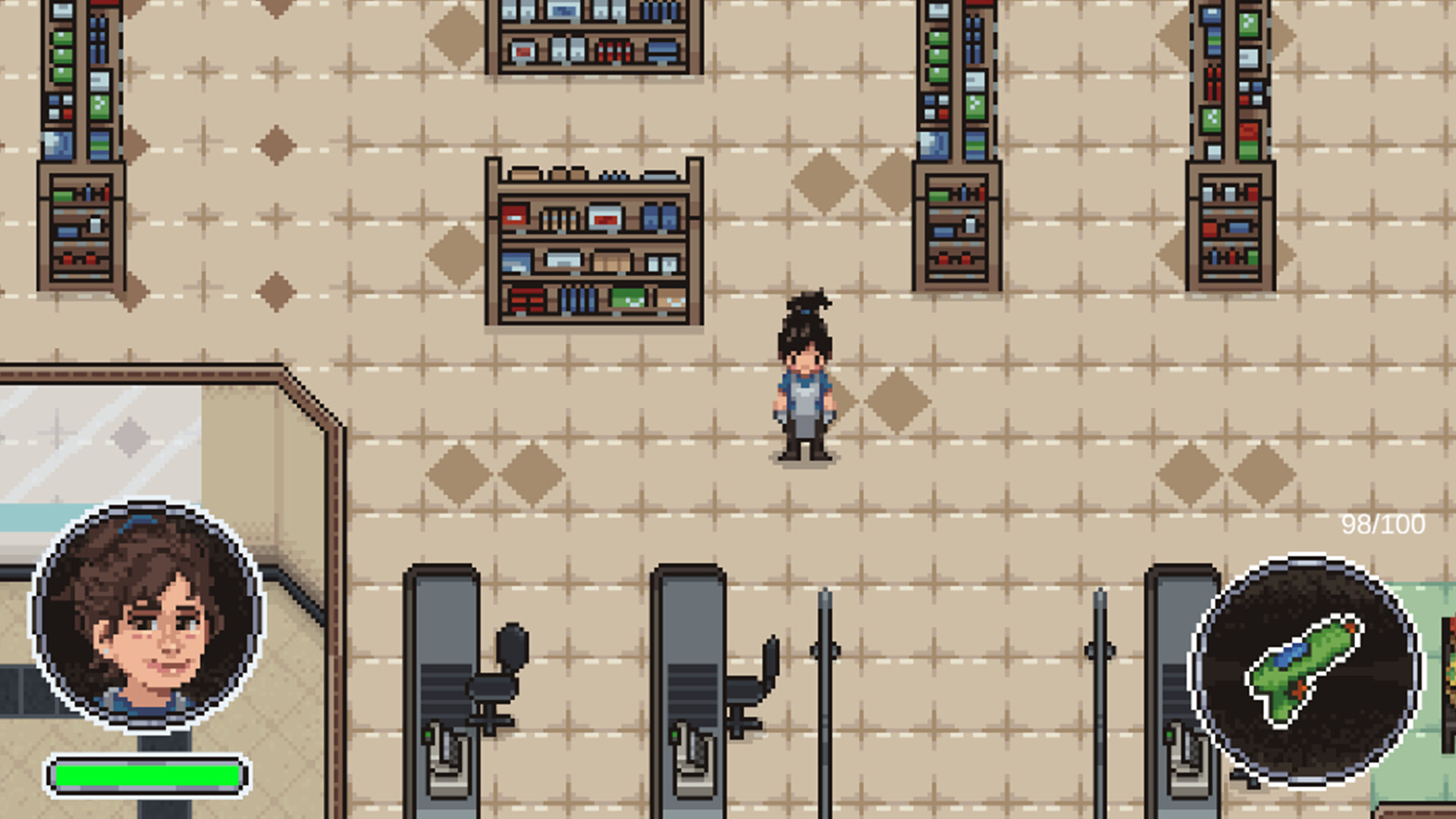
Task: Fire the green water gun button
Action: tap(1305, 670)
